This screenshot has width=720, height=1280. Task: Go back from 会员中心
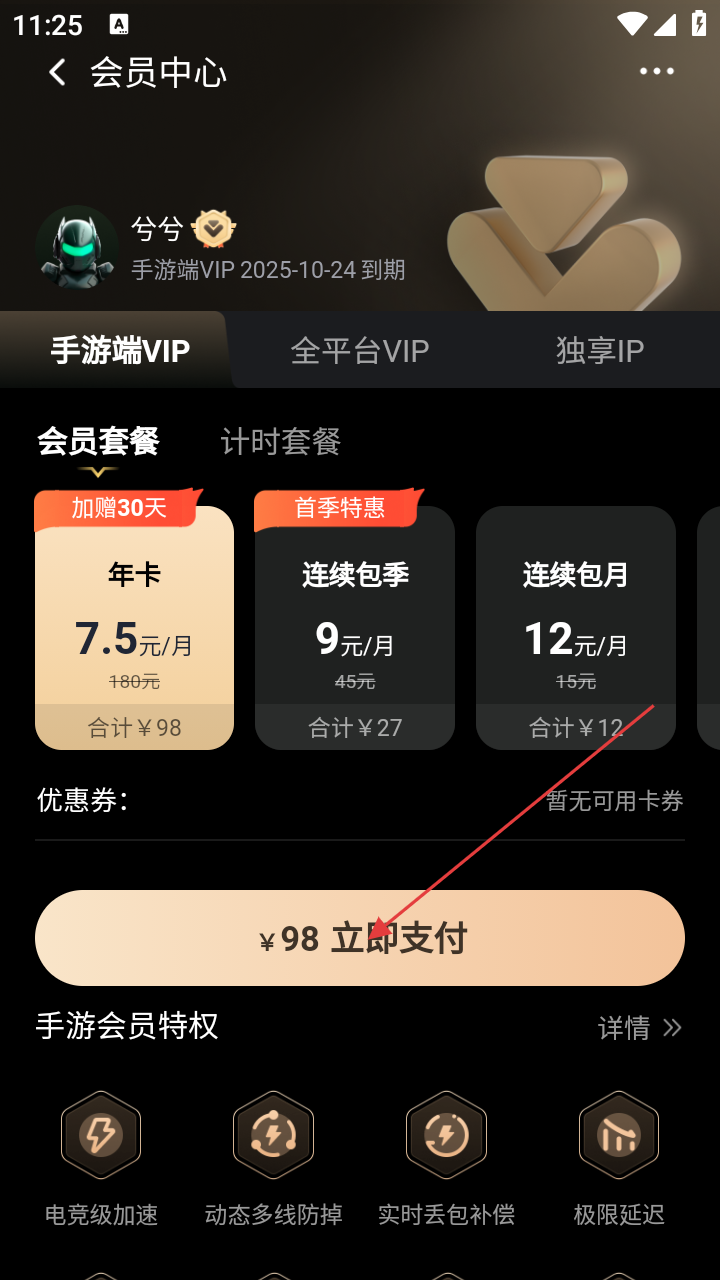pos(57,72)
